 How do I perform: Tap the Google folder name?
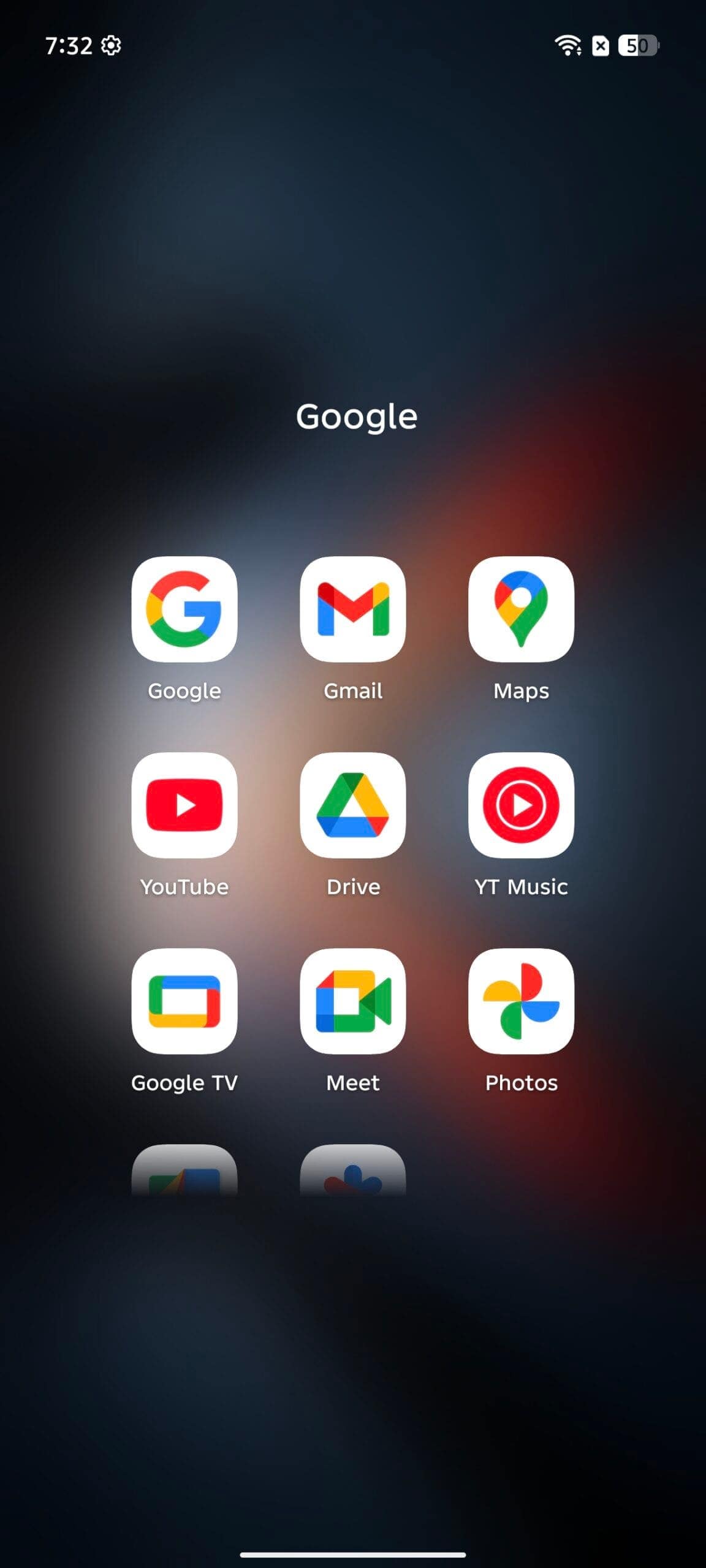tap(357, 418)
